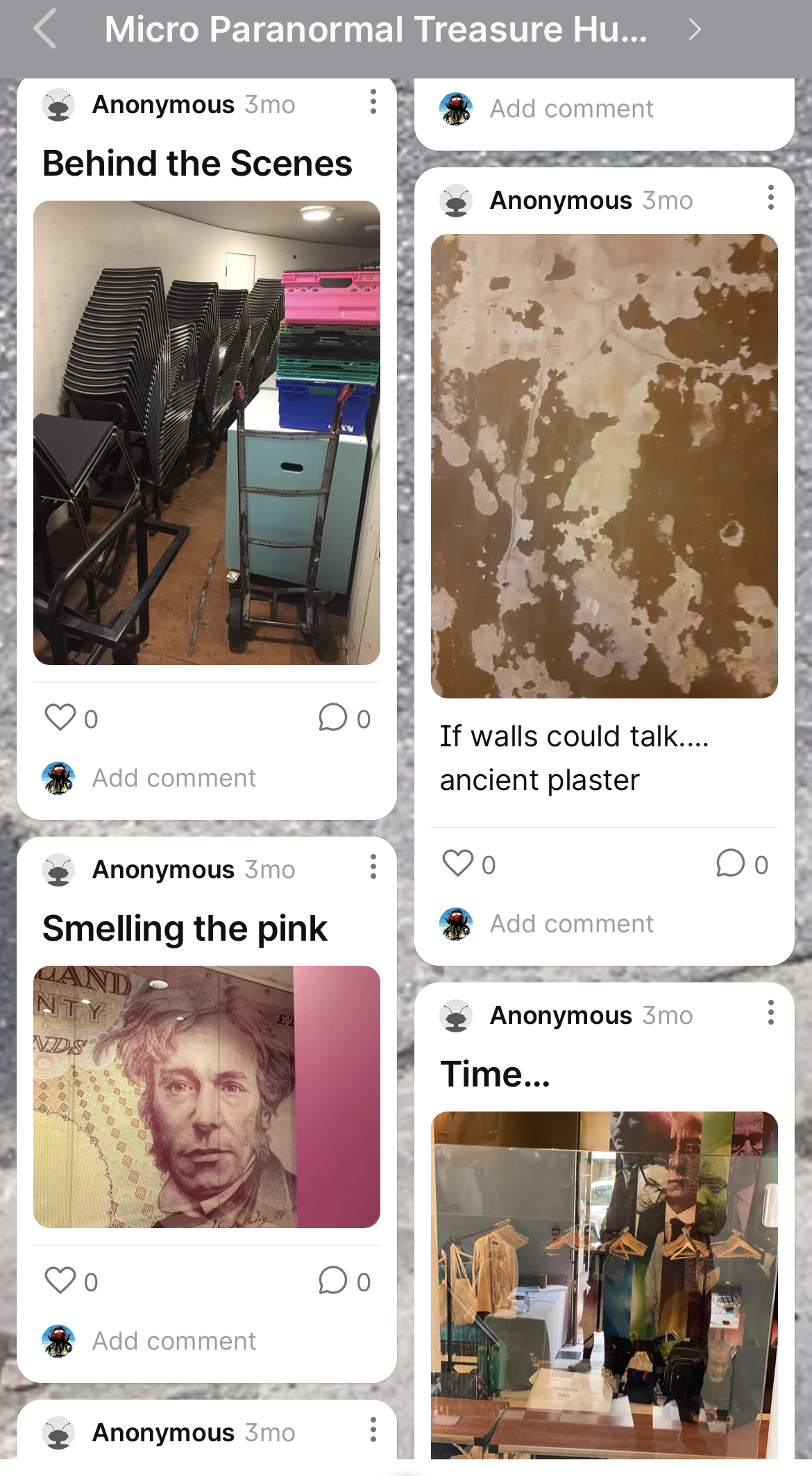Open options menu on ancient plaster post
Screen dimensions: 812x1476
click(771, 197)
